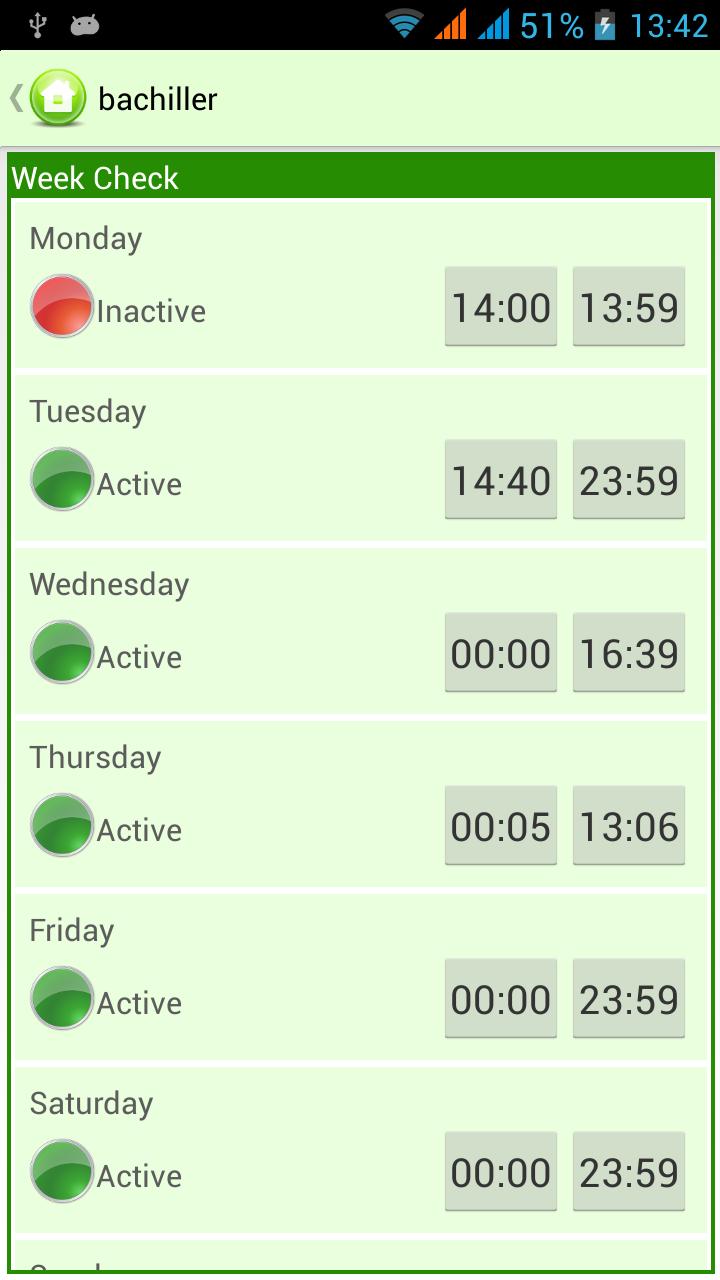720x1280 pixels.
Task: Turn off Saturday's Active status
Action: click(62, 1171)
